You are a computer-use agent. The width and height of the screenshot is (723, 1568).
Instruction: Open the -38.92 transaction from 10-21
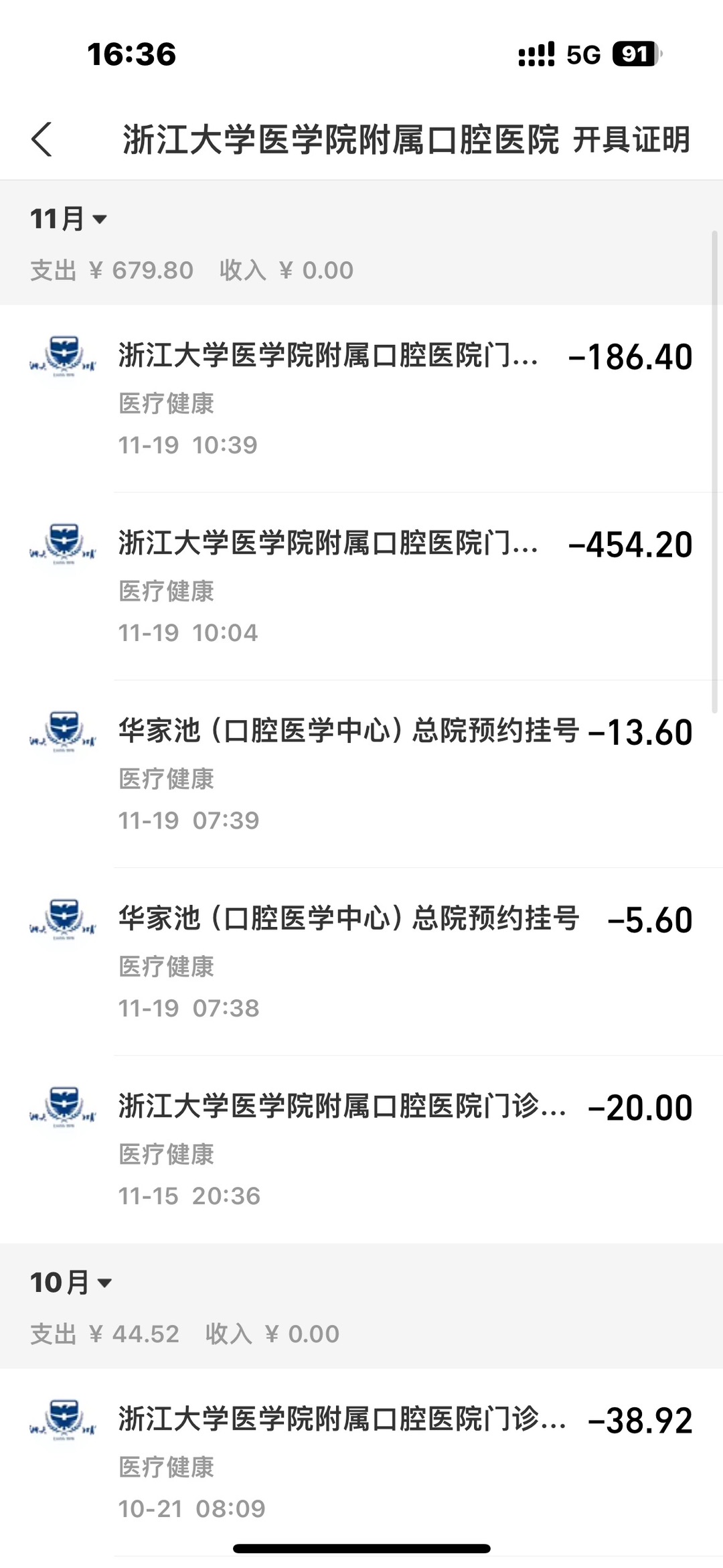click(x=361, y=1462)
